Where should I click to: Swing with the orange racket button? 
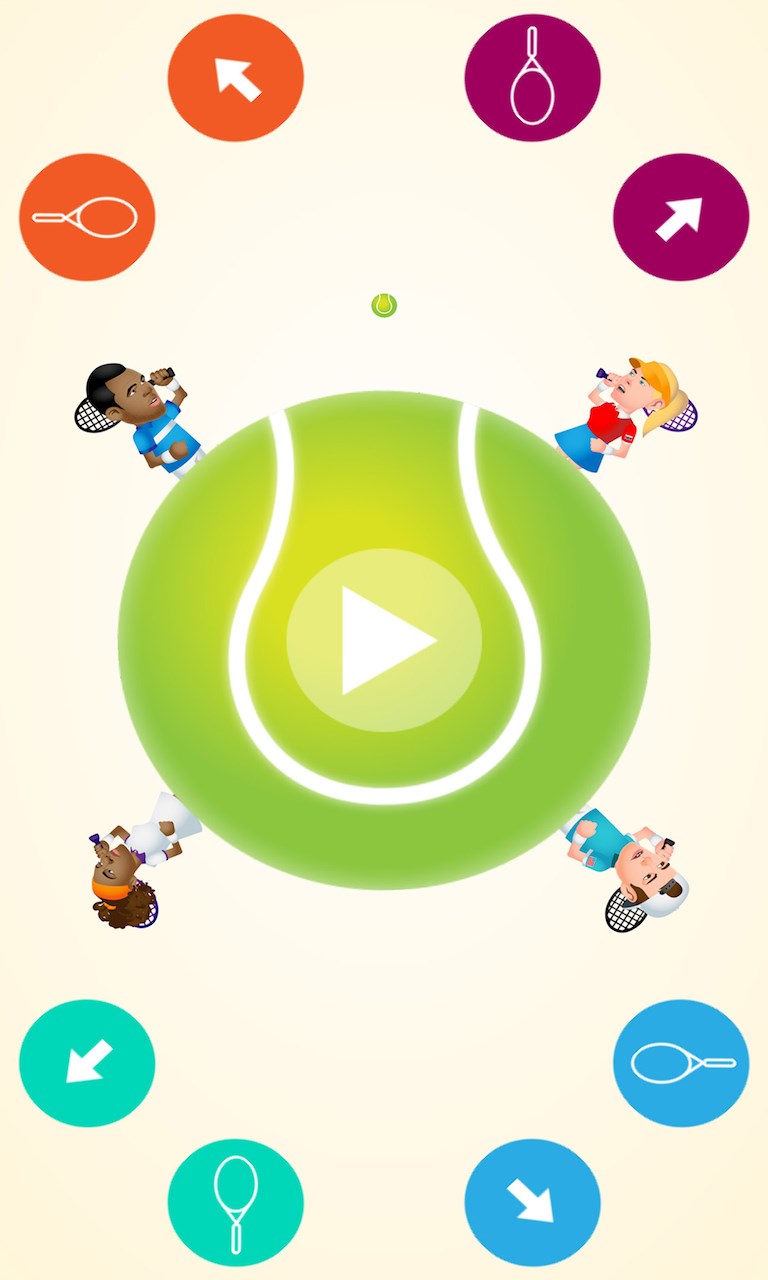[x=87, y=217]
